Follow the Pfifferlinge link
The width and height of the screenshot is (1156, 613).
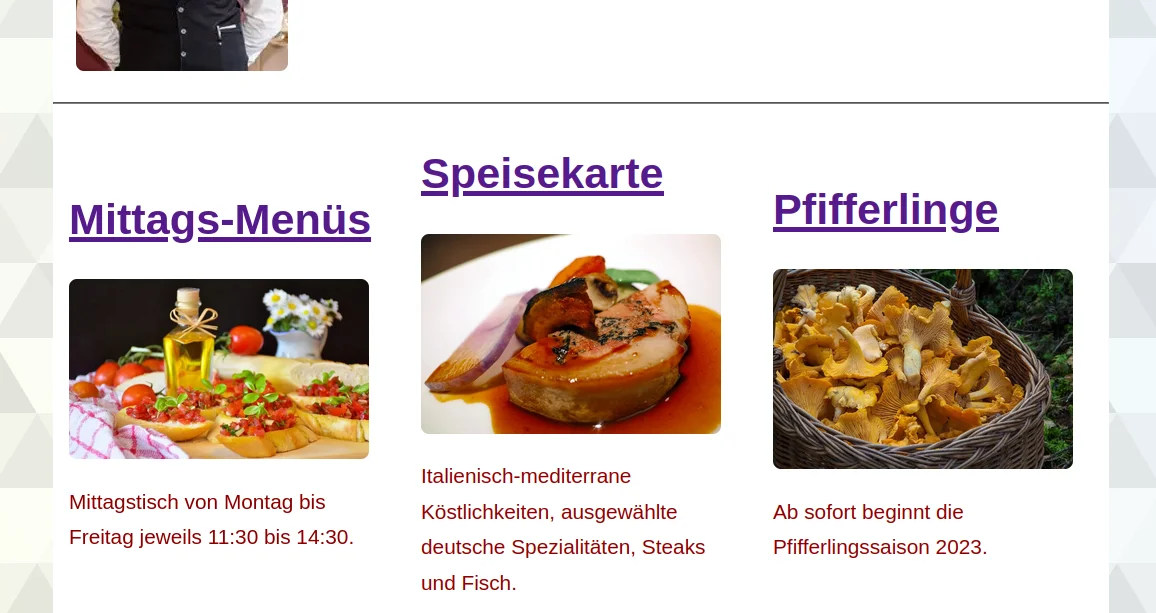click(885, 210)
